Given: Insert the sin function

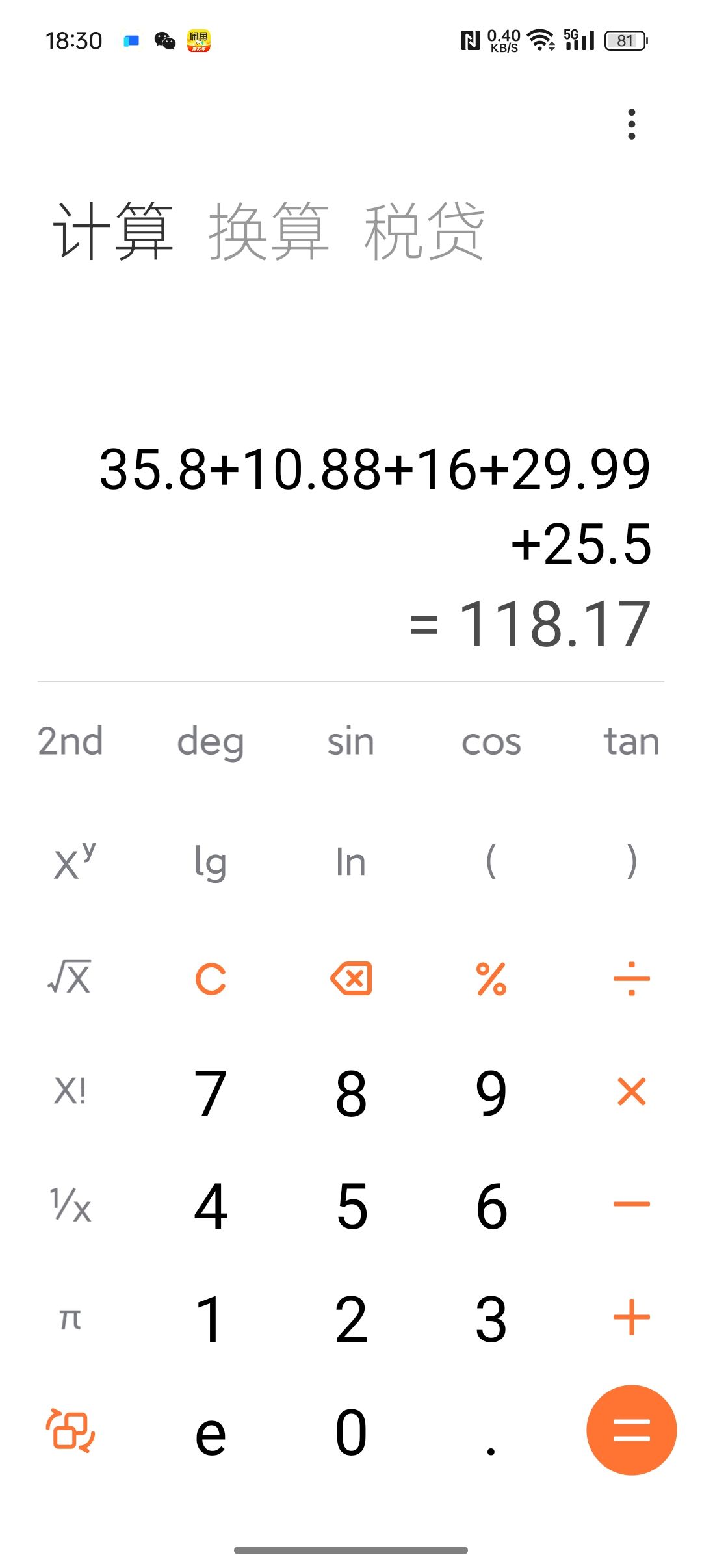Looking at the screenshot, I should (351, 742).
